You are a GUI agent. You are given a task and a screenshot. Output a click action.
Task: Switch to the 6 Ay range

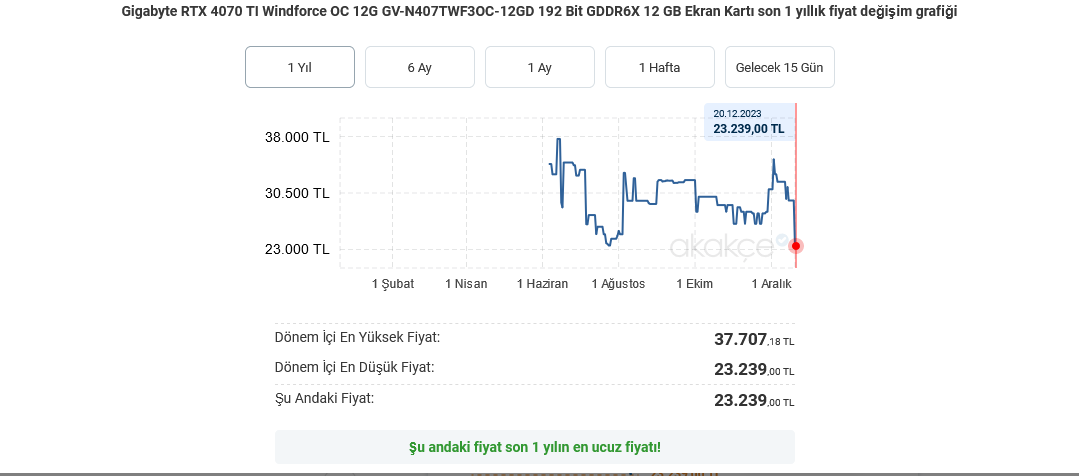tap(420, 67)
